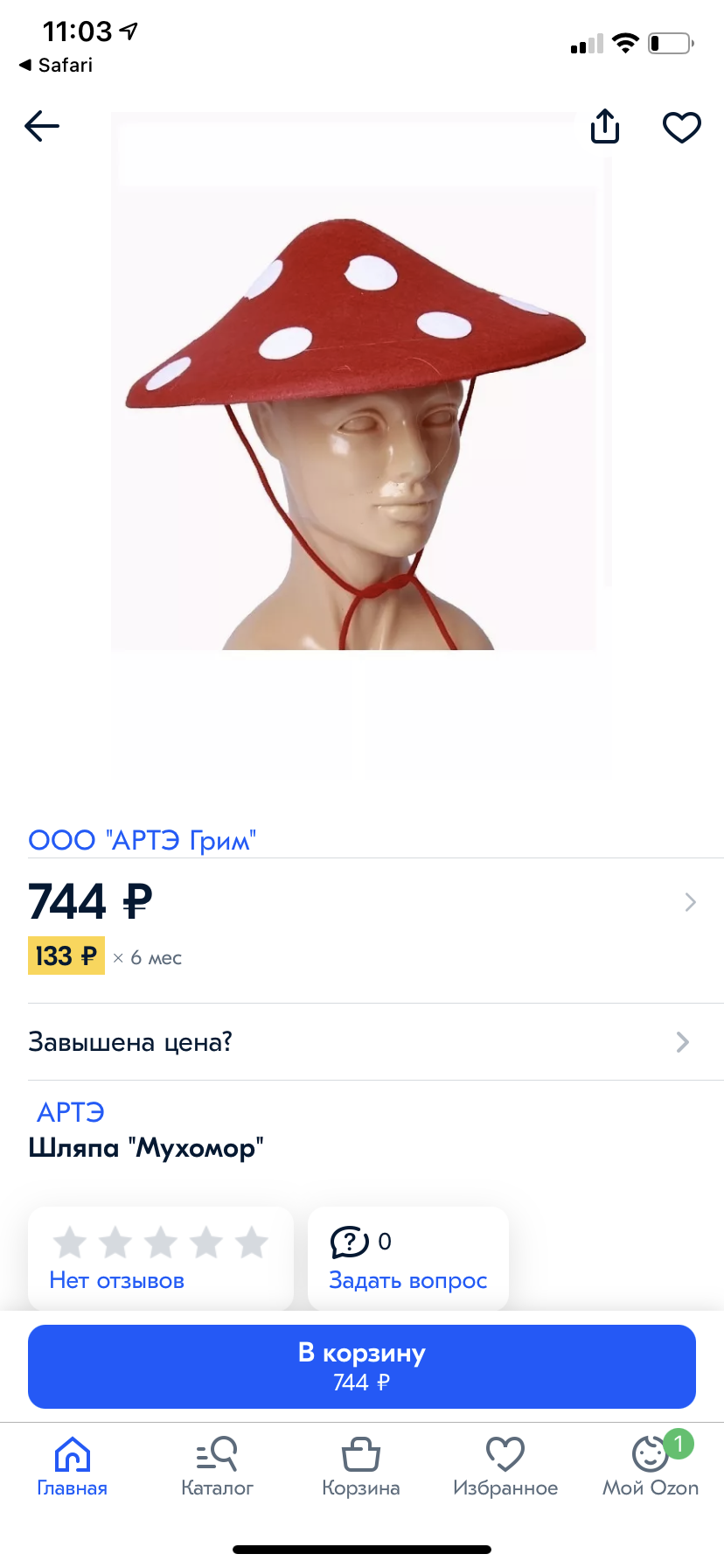
Task: Add the hat to favorites with the heart icon
Action: click(x=681, y=128)
